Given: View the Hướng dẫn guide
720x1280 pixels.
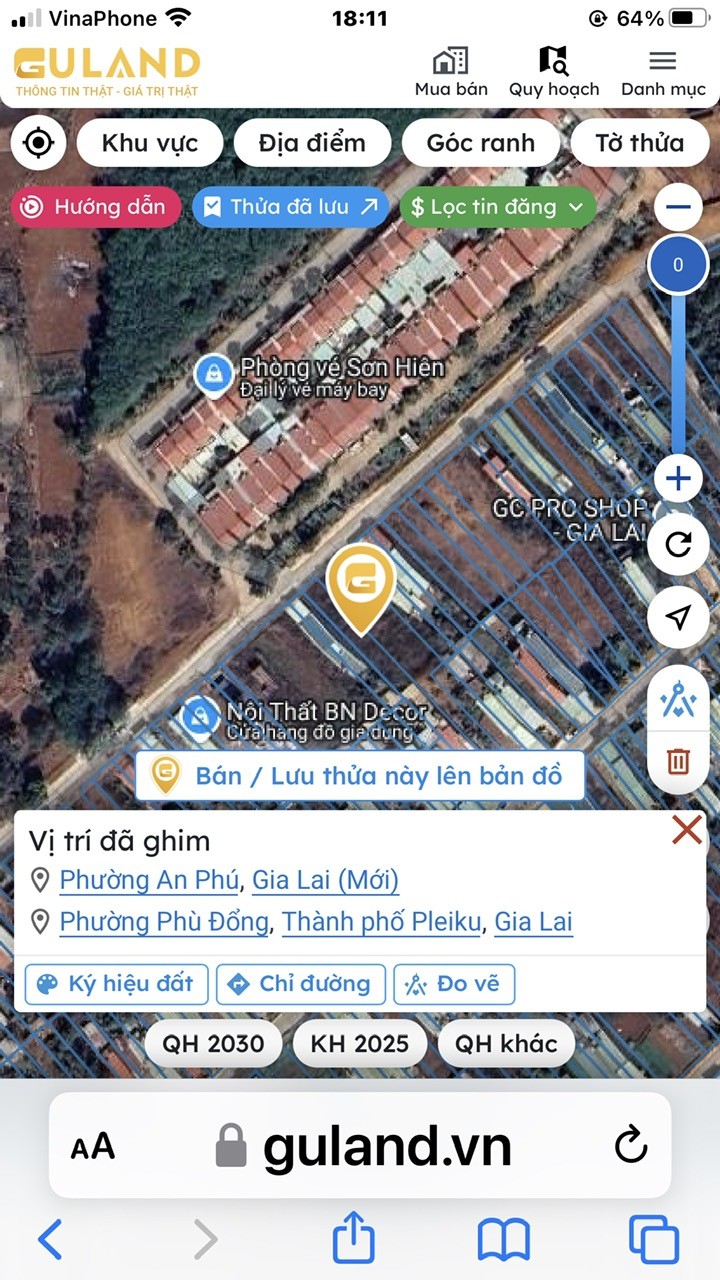Looking at the screenshot, I should (x=95, y=207).
